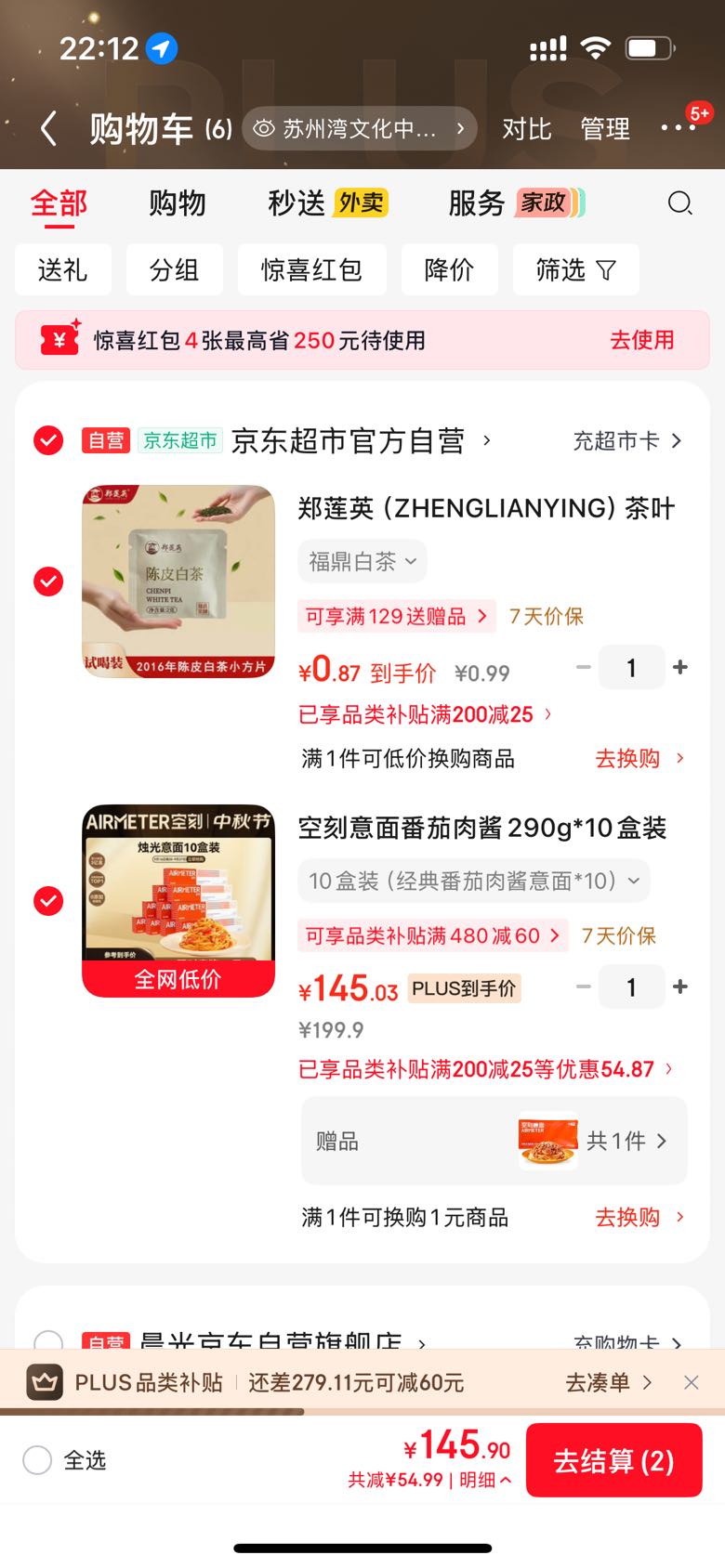Switch to the 秒送 外卖 tab
The width and height of the screenshot is (725, 1568).
327,203
